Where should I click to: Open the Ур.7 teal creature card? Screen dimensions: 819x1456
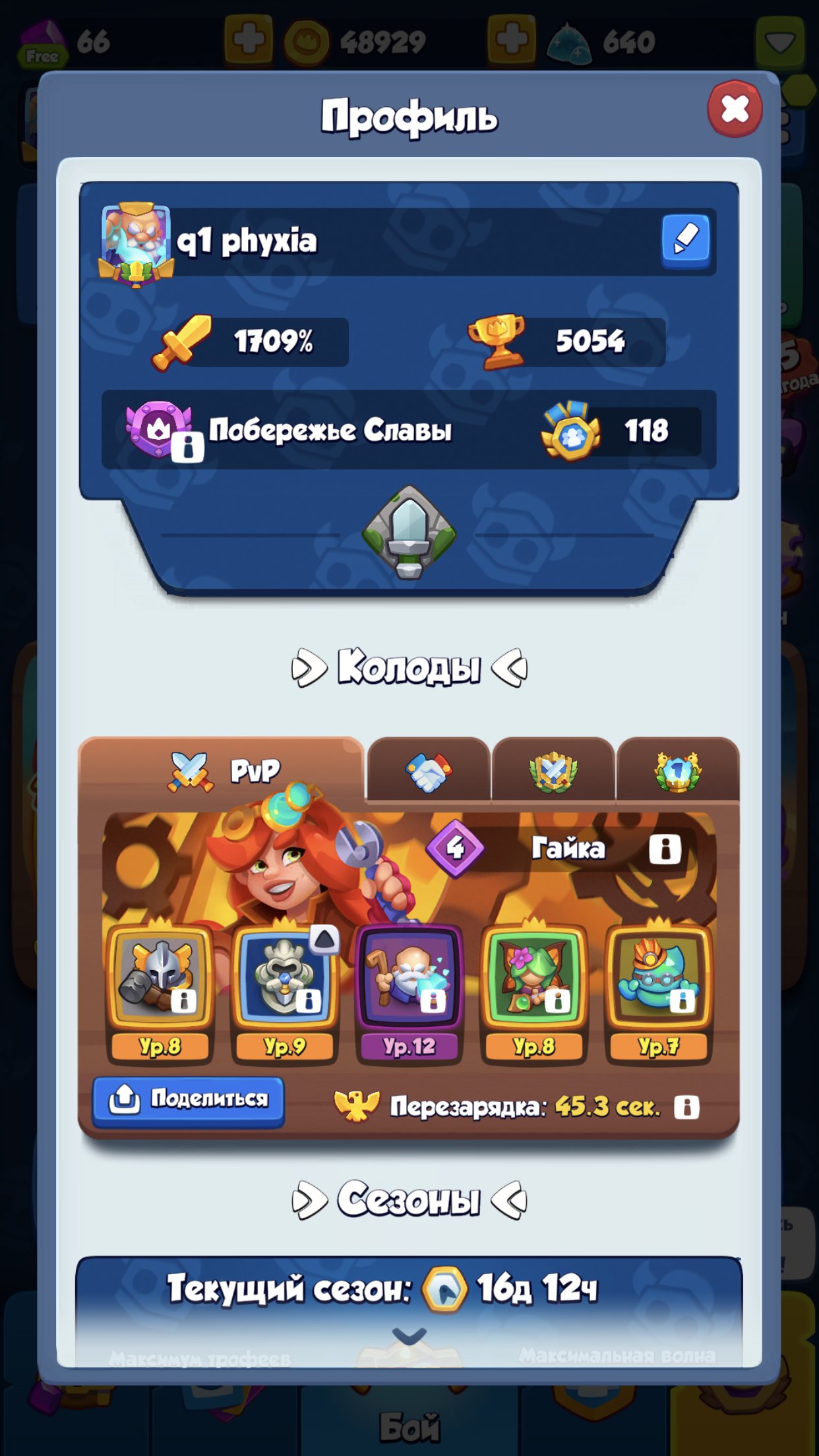(657, 977)
